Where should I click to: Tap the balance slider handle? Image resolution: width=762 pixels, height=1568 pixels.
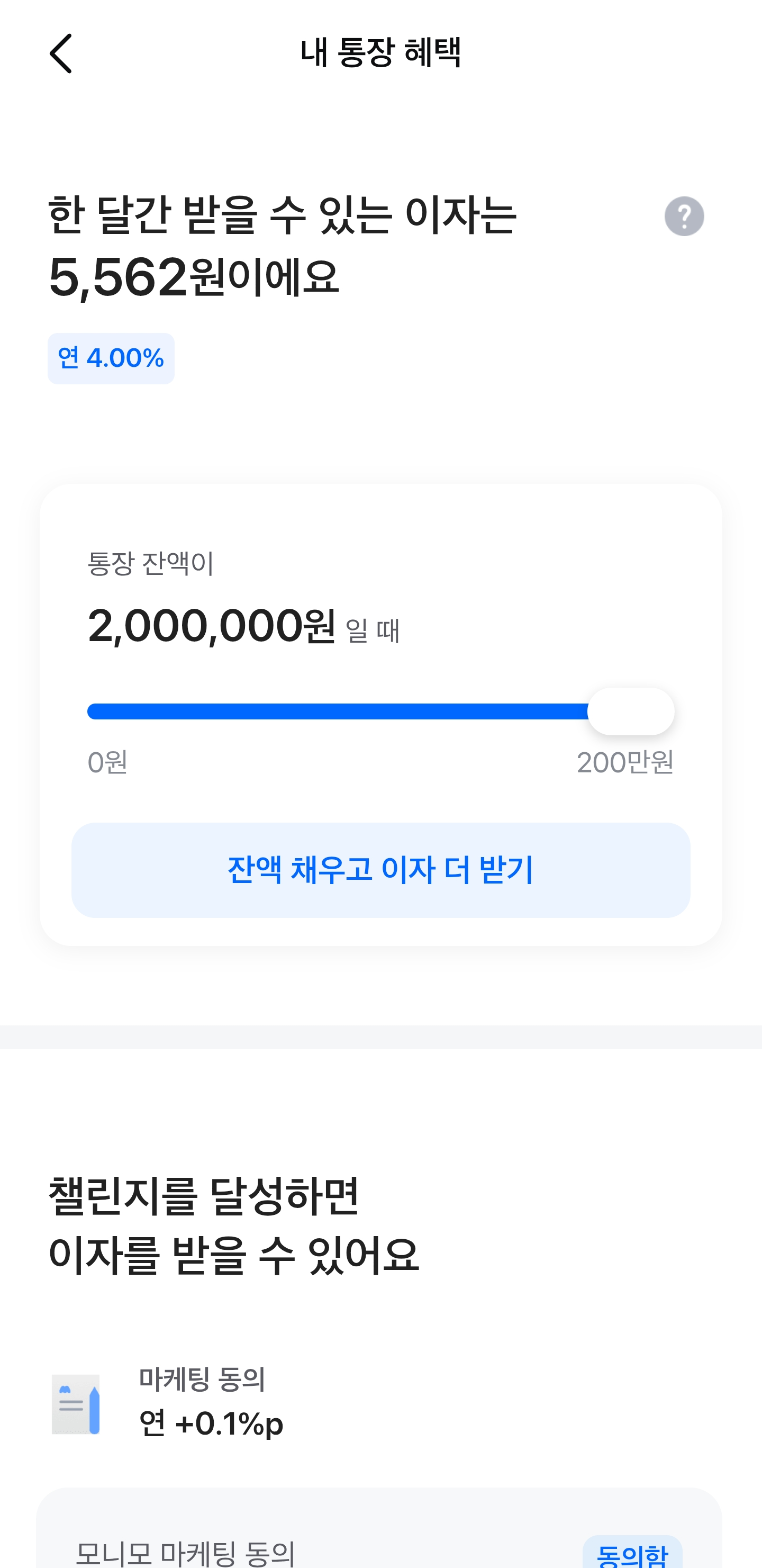coord(631,711)
